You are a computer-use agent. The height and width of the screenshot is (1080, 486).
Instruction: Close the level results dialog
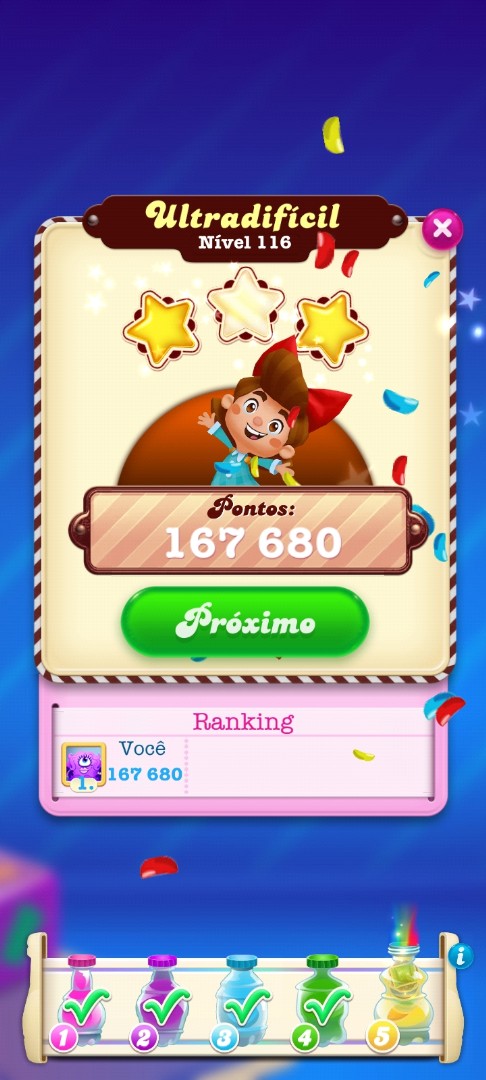tap(442, 229)
